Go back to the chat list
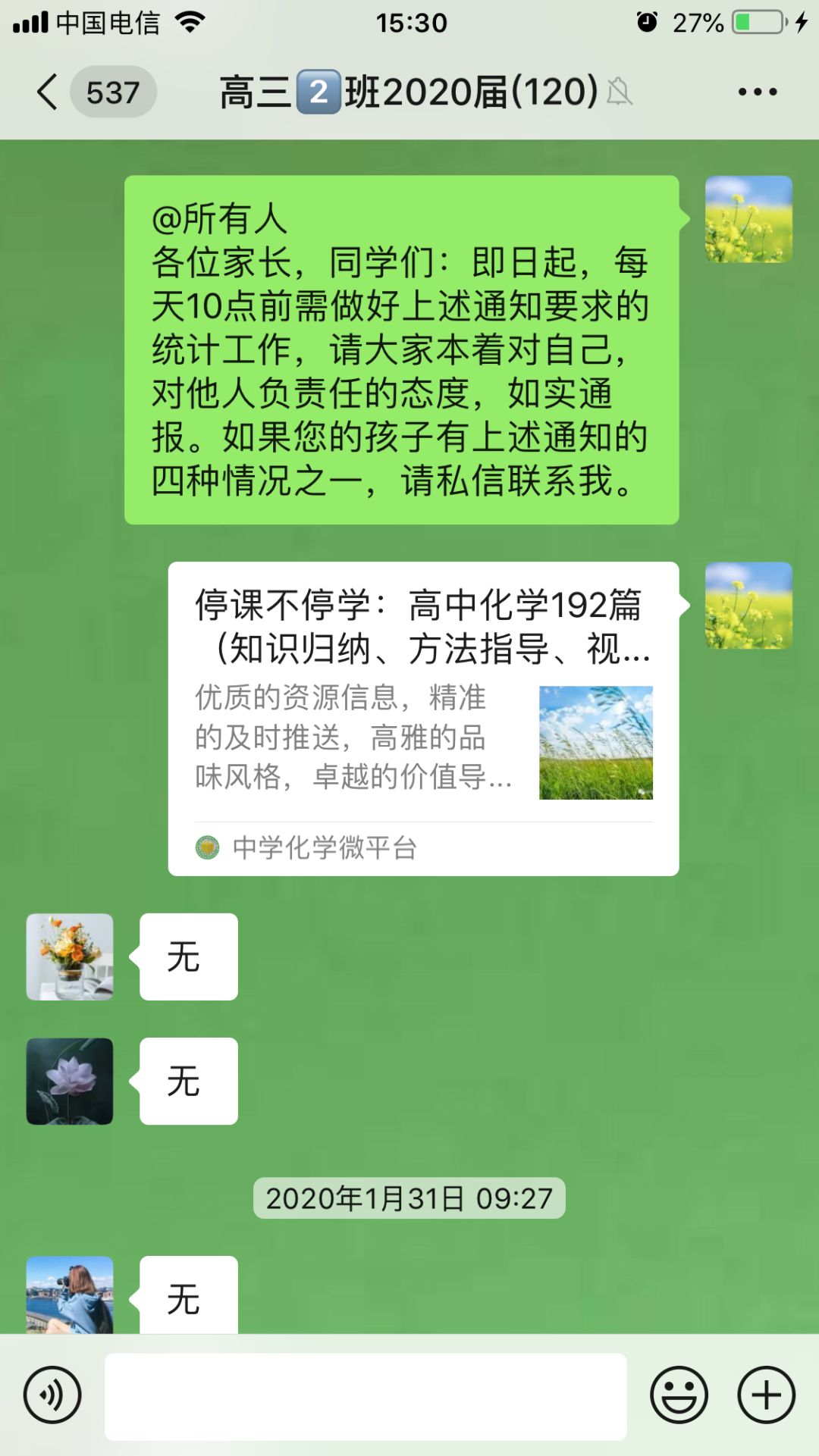 pyautogui.click(x=47, y=92)
